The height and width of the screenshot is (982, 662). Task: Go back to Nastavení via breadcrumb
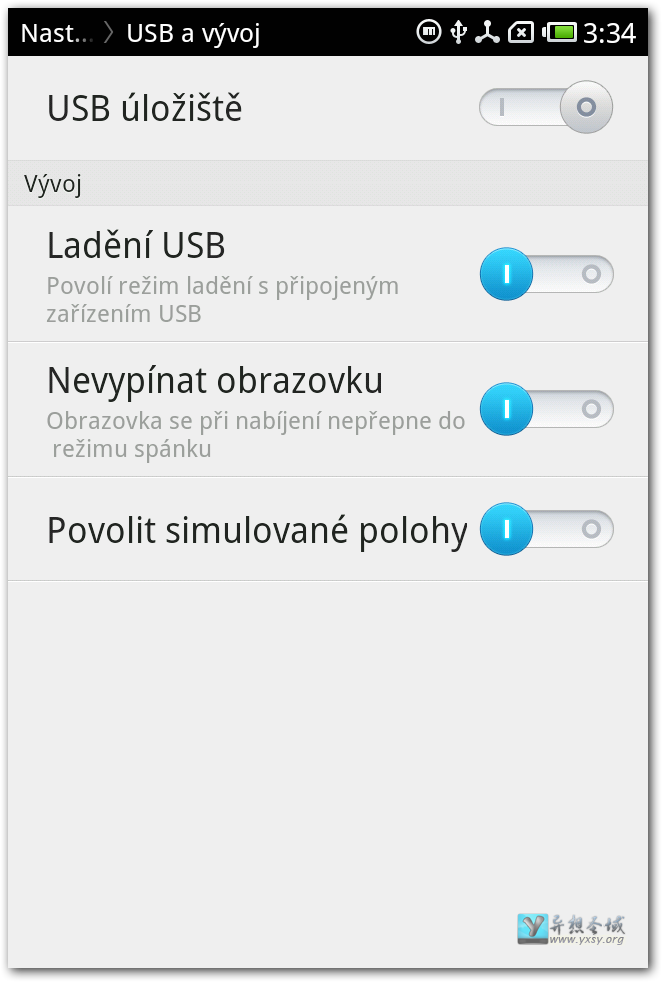(56, 34)
